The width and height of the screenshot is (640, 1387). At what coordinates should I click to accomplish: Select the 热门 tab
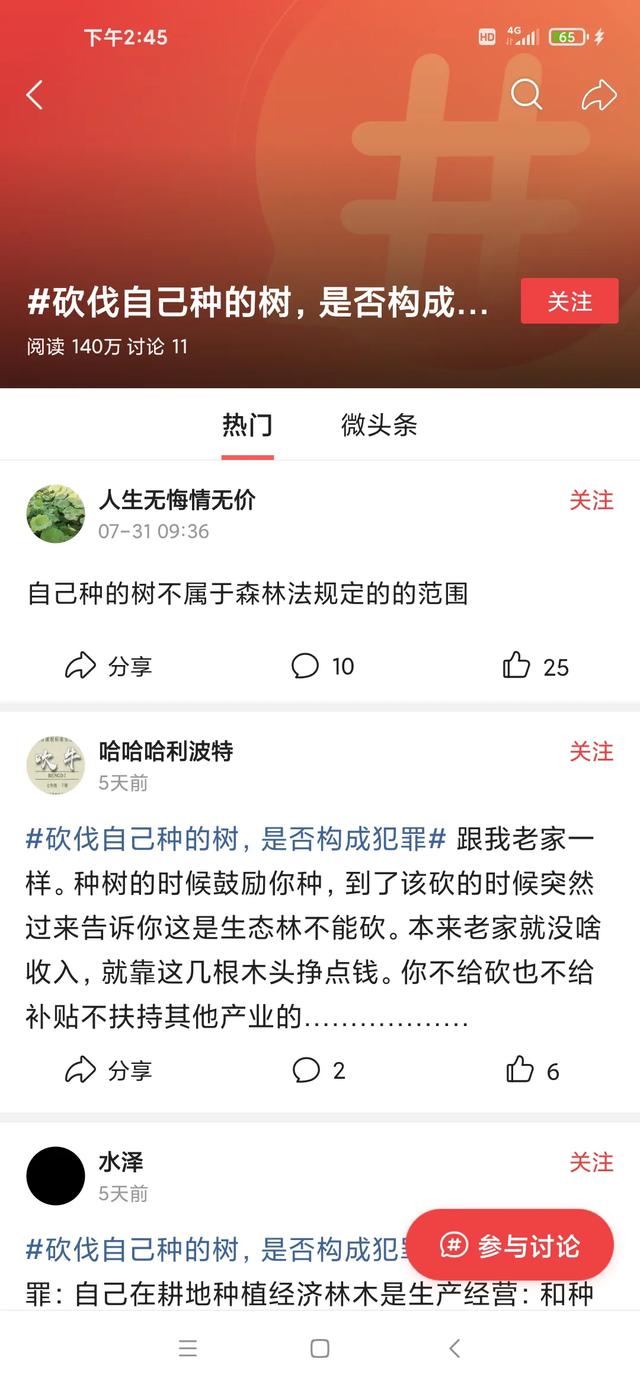tap(247, 425)
